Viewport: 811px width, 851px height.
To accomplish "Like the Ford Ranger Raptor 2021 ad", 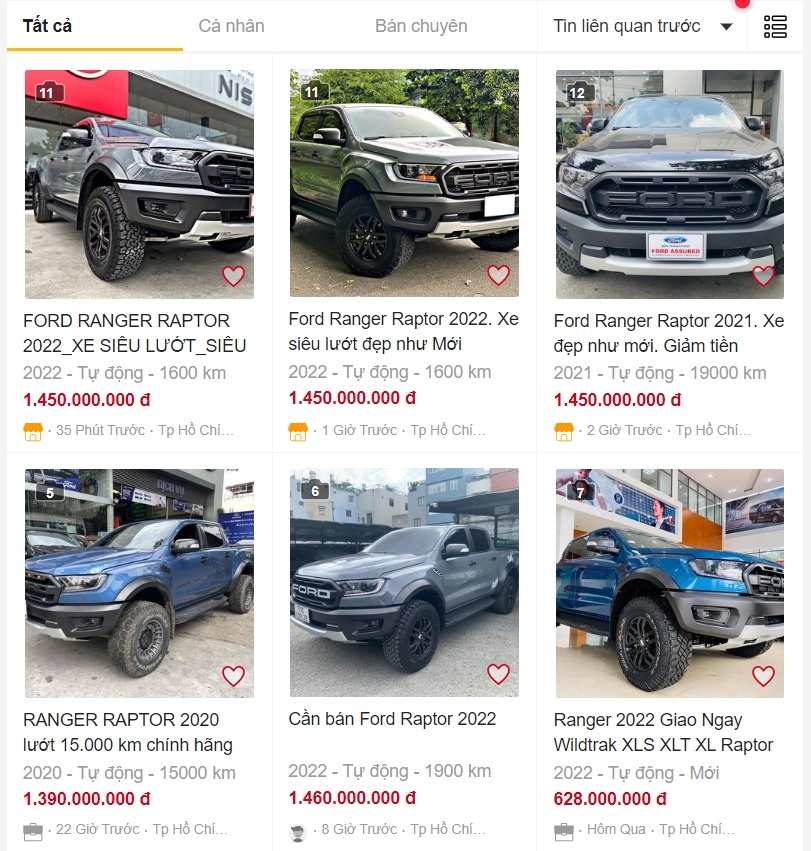I will (763, 276).
